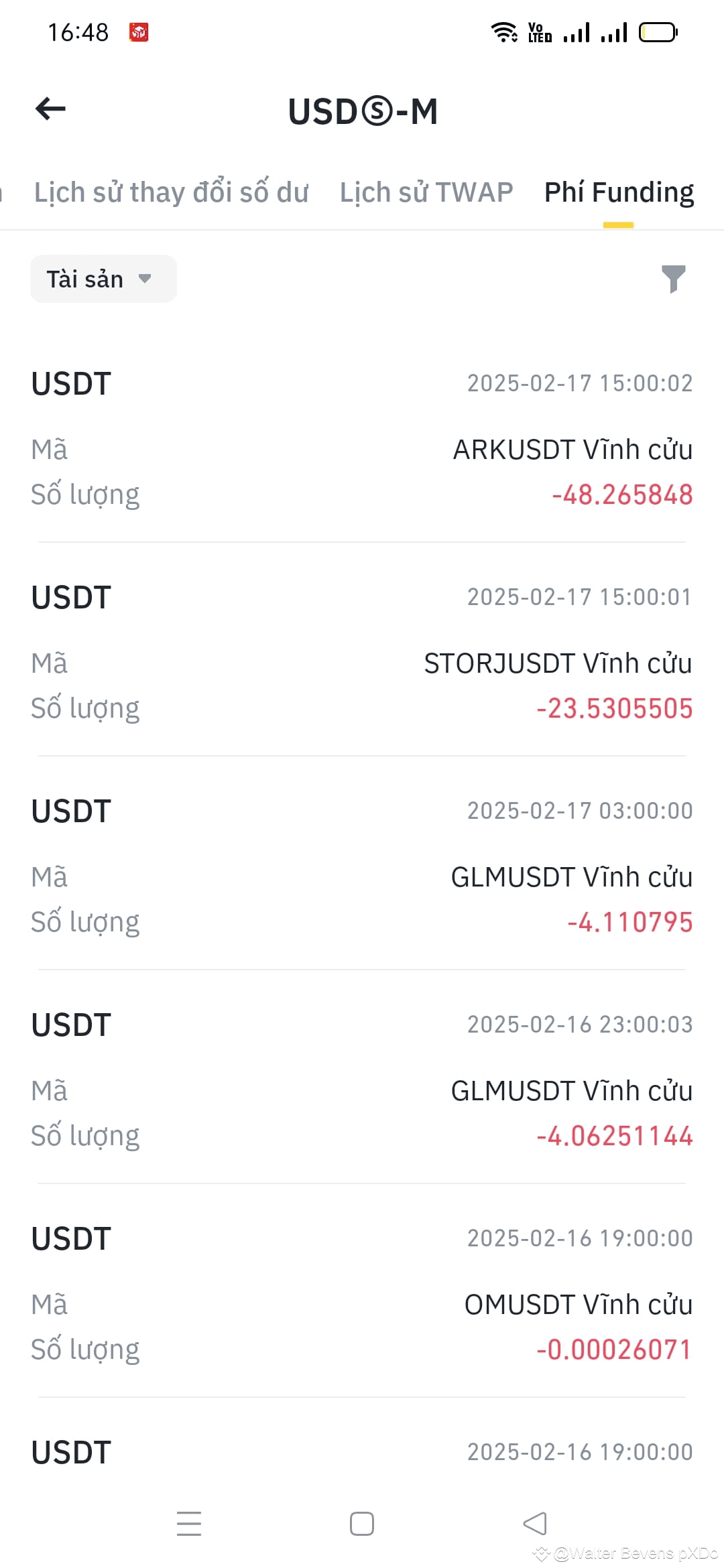Tap the clock showing 16:48

click(x=78, y=31)
